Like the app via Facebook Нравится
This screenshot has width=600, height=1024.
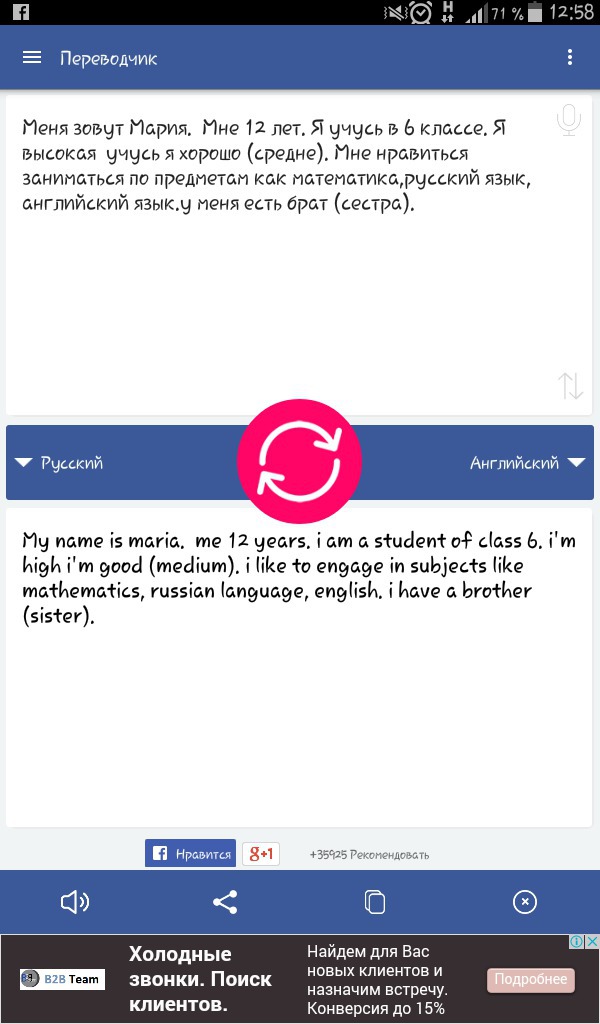(191, 854)
